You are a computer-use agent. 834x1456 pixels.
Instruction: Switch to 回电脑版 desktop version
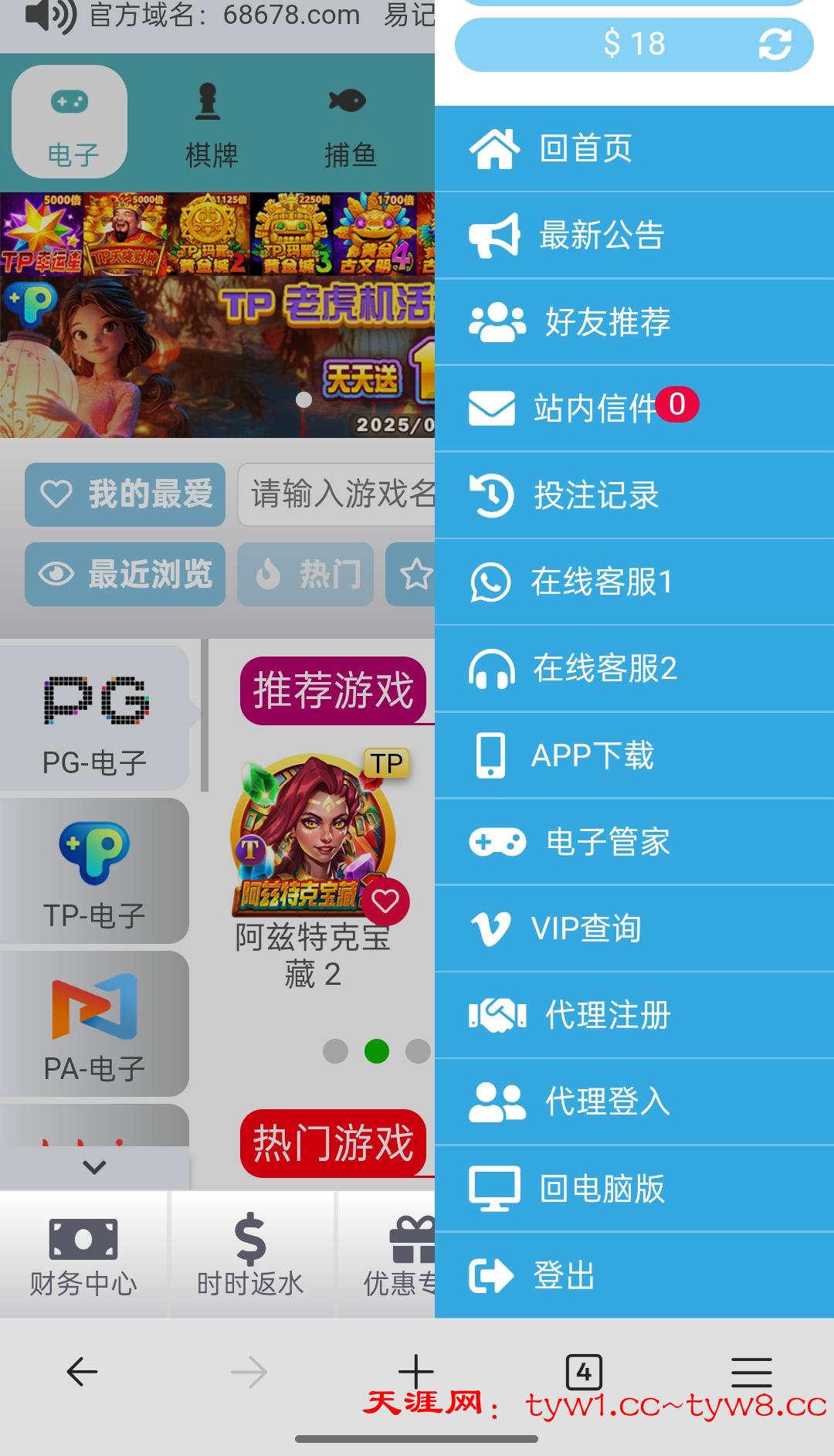(x=601, y=1189)
